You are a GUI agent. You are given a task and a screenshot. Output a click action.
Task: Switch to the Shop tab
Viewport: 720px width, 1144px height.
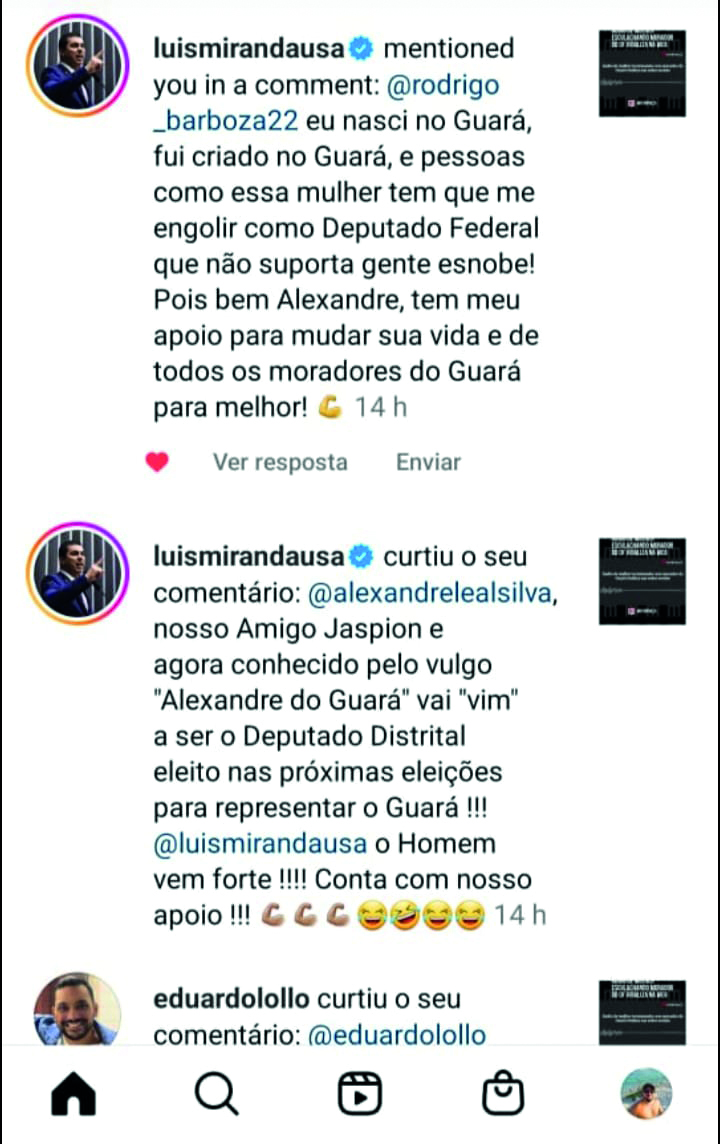click(x=502, y=1096)
